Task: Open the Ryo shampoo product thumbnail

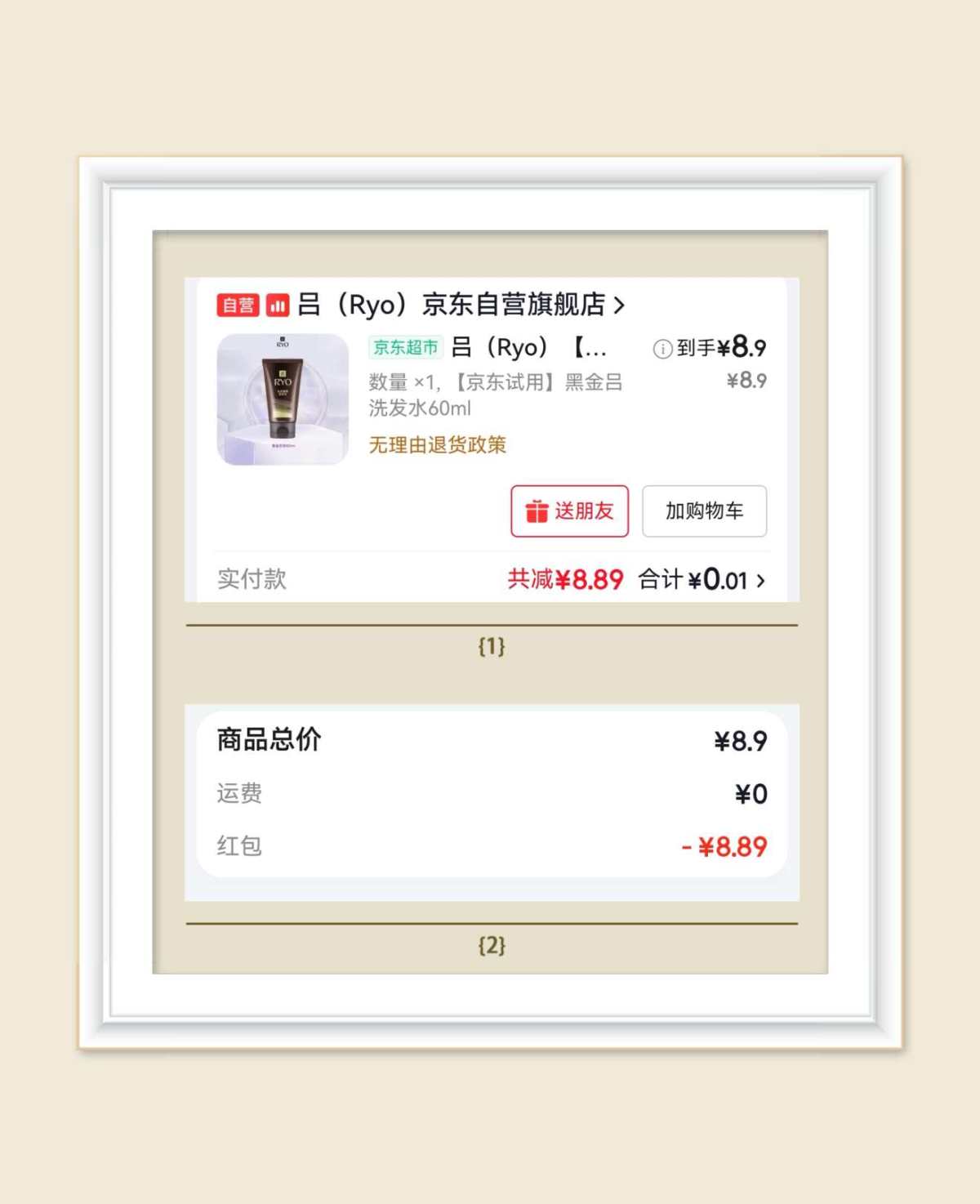Action: [282, 400]
